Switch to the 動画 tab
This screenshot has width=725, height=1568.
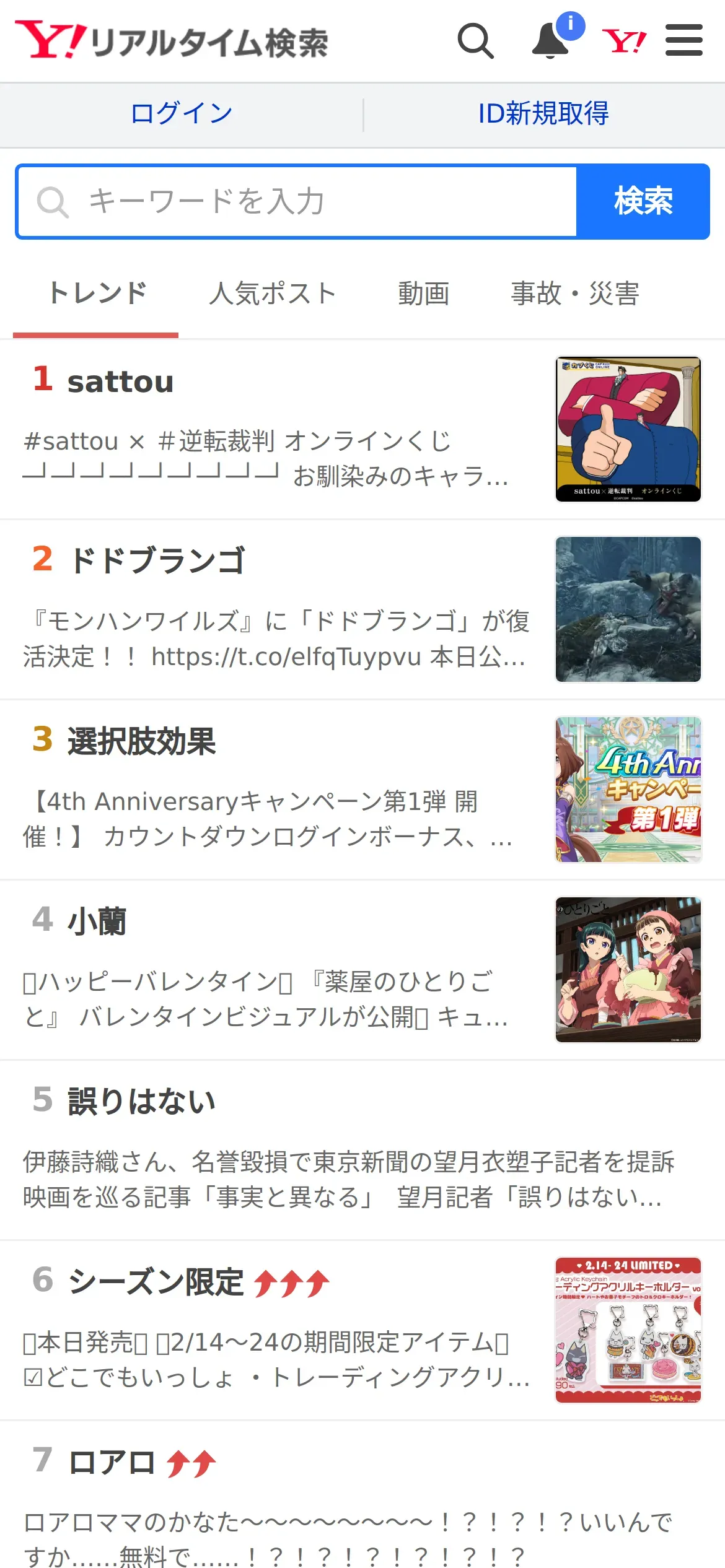(423, 294)
